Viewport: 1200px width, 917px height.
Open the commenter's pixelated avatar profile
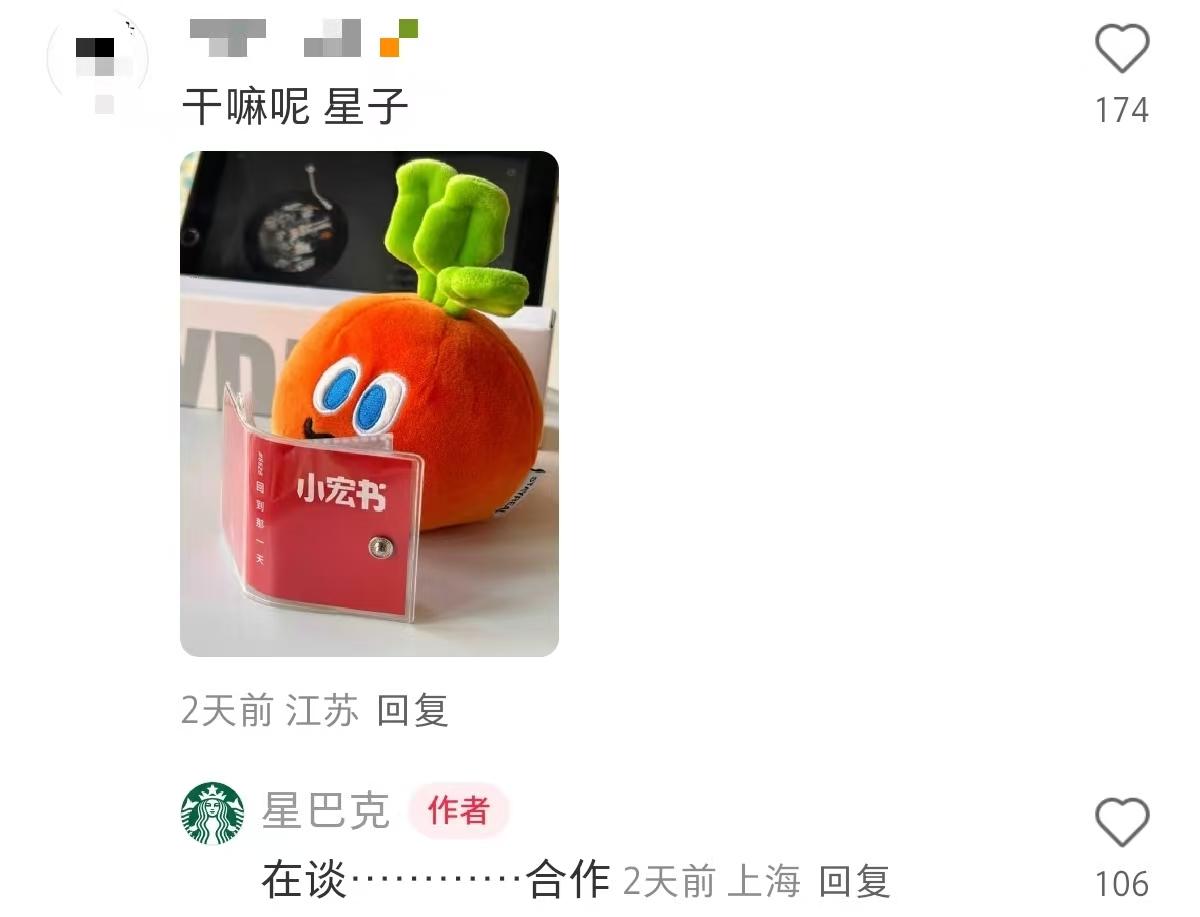98,60
